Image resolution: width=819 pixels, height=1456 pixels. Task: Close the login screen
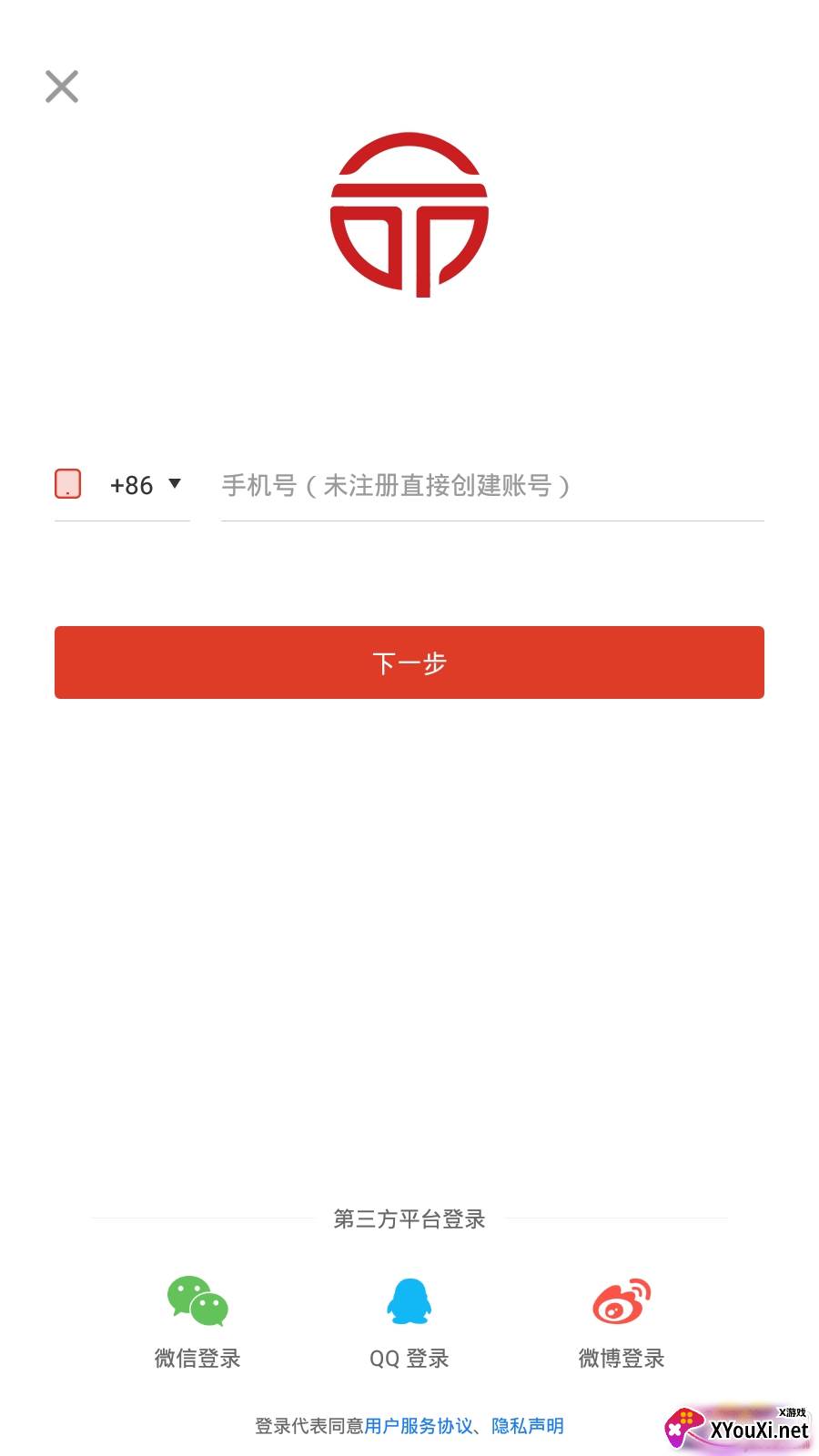click(62, 87)
